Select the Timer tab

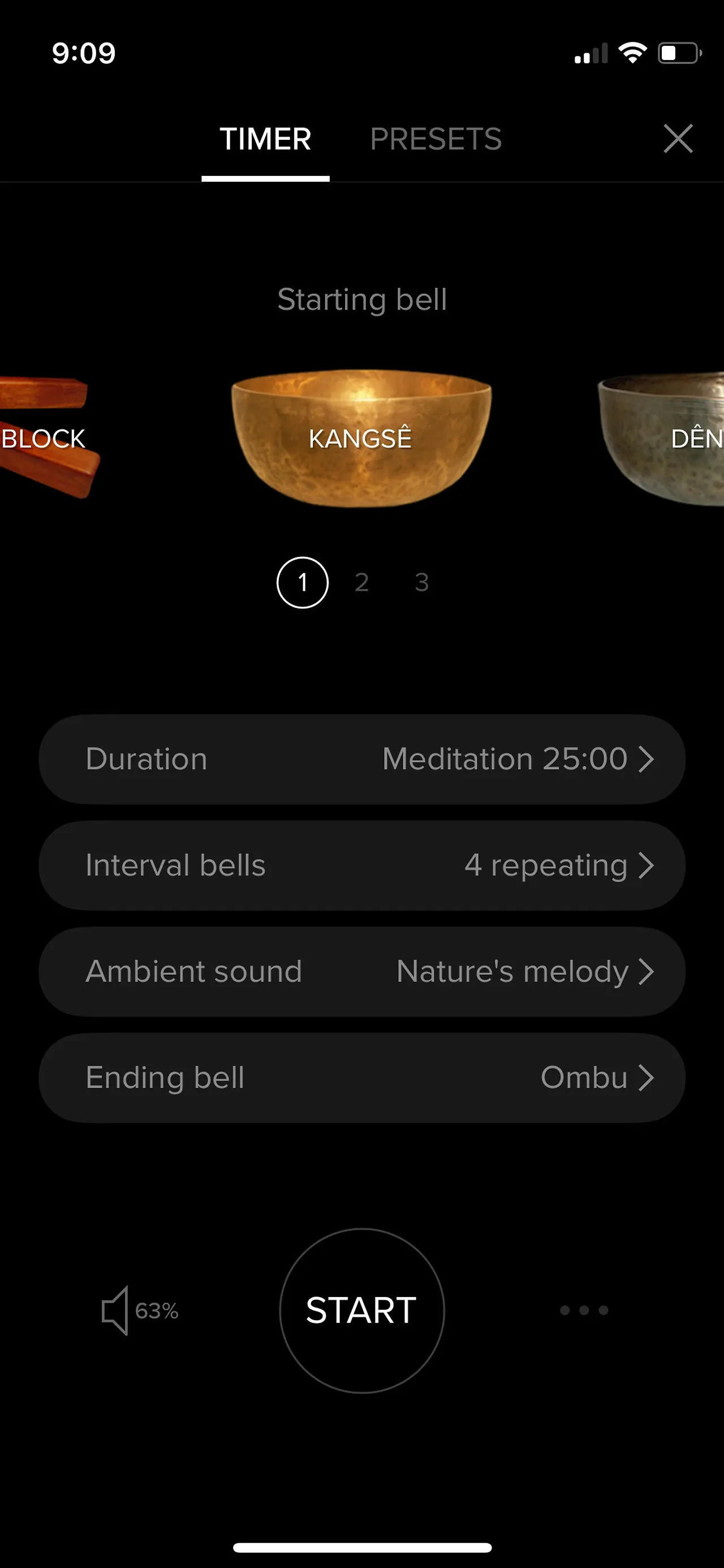(265, 139)
